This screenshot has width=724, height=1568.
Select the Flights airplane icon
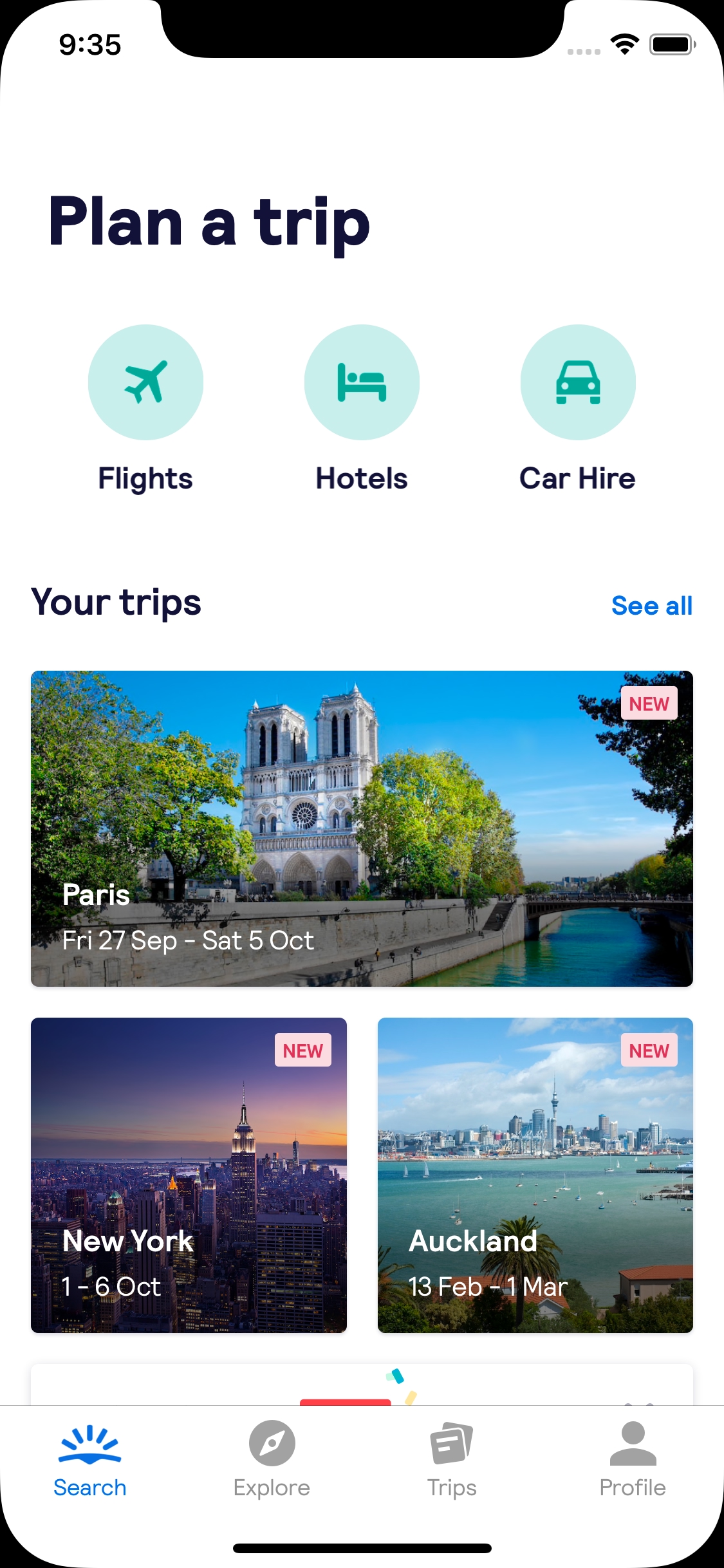[145, 381]
